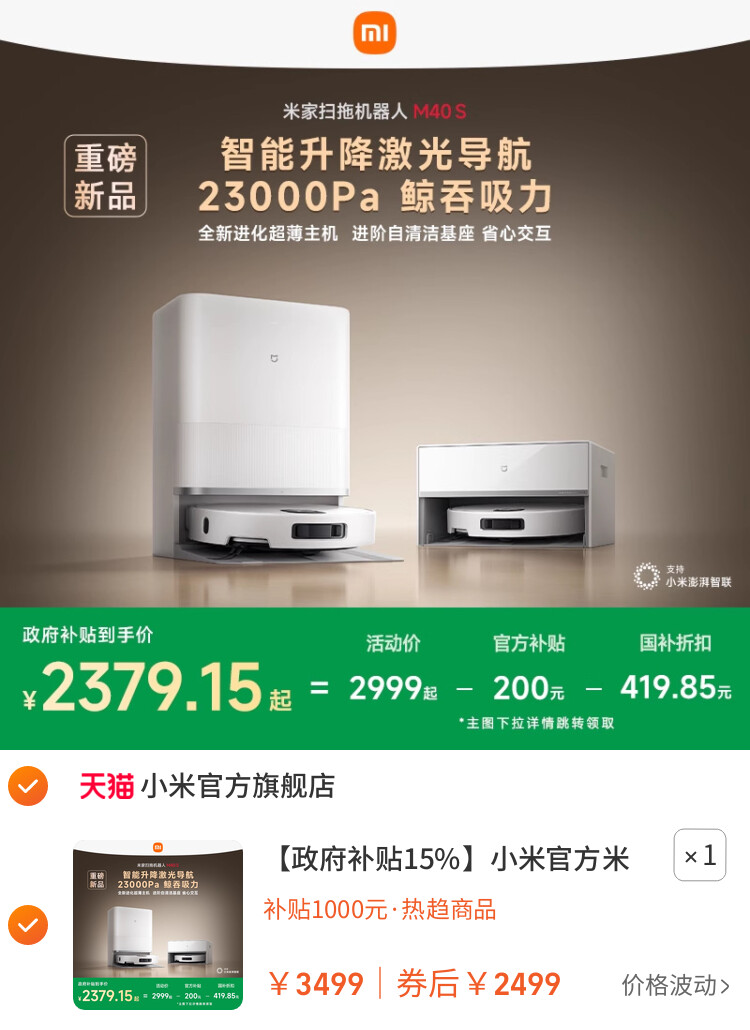Expand 价格波动 details
750x1030 pixels.
pos(676,985)
